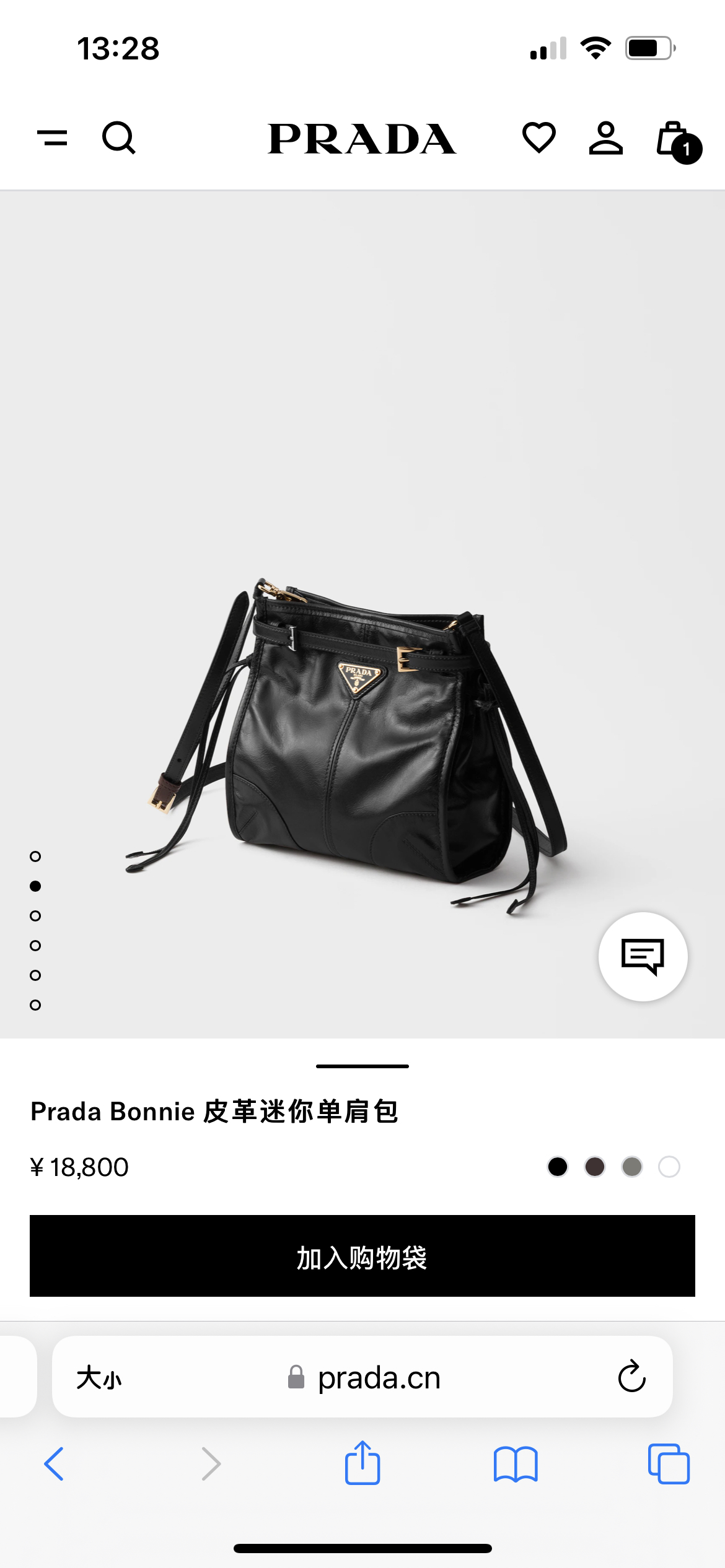The width and height of the screenshot is (725, 1568).
Task: Choose the grey color swatch
Action: [632, 1167]
